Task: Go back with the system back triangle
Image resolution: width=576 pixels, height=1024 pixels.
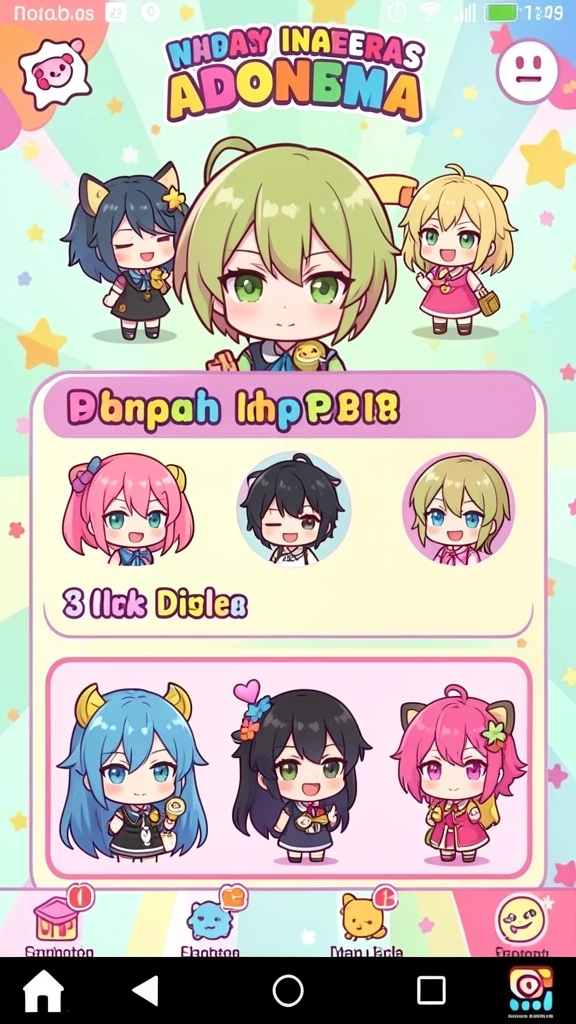Action: [x=146, y=991]
